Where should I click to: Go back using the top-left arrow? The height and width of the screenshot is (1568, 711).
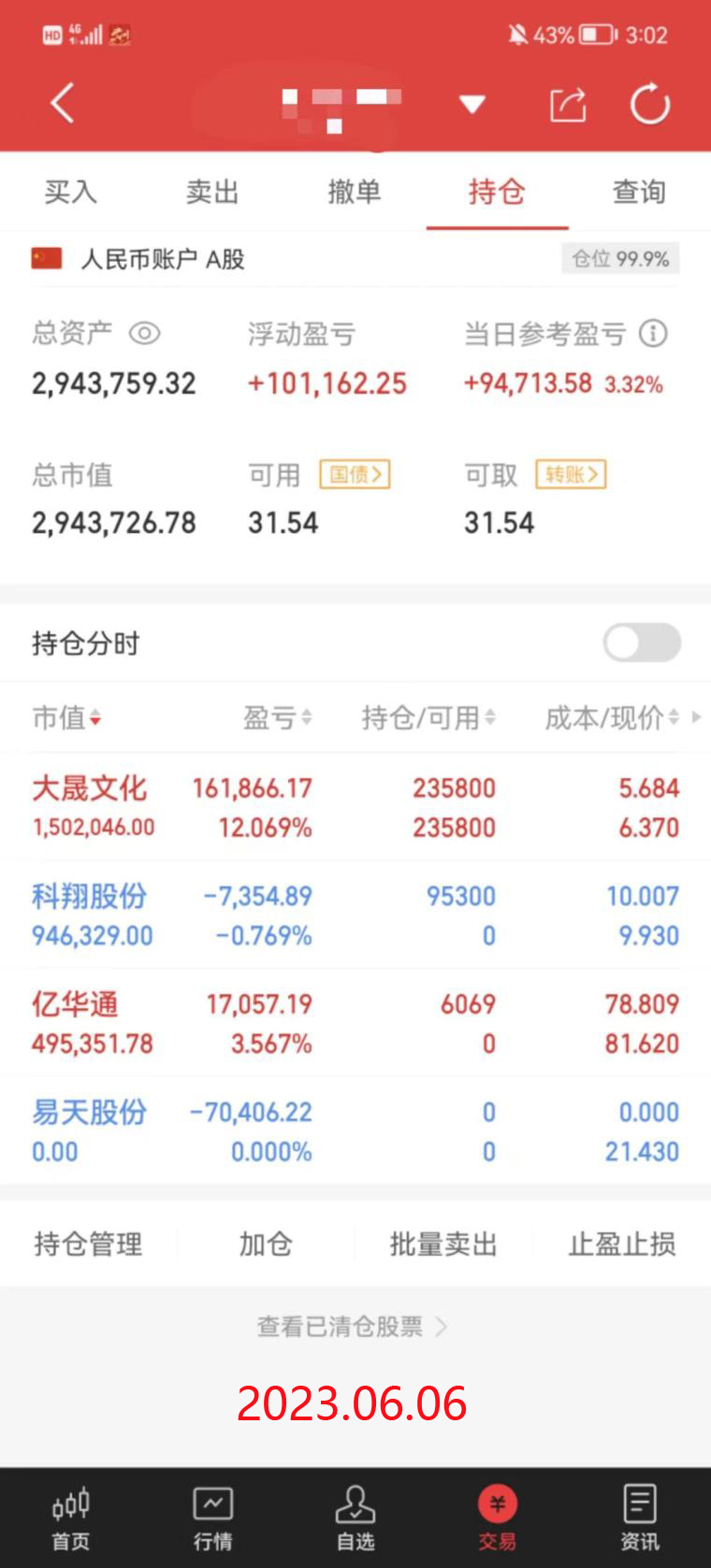coord(62,103)
